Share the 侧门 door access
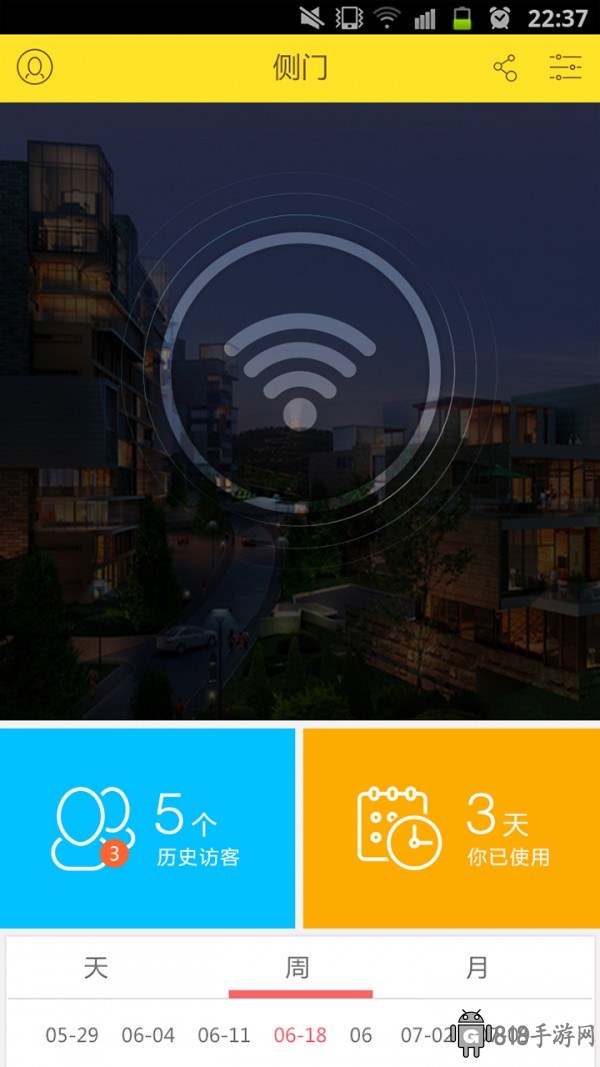Viewport: 600px width, 1067px height. pyautogui.click(x=505, y=68)
